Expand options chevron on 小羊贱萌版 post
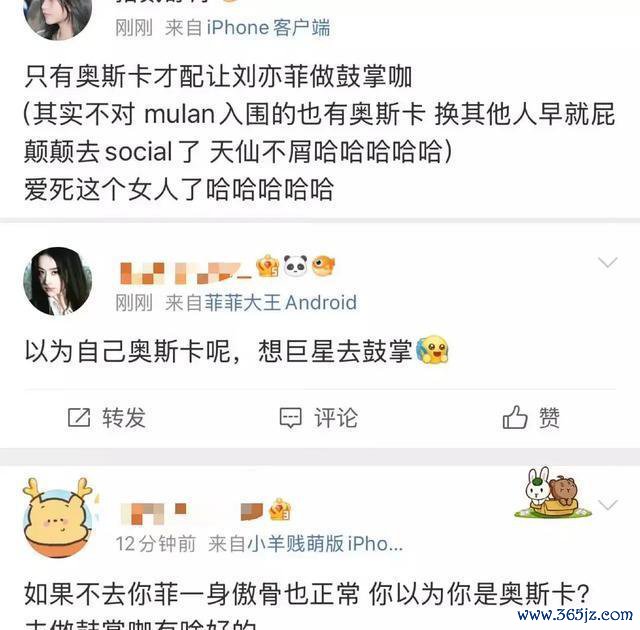640x630 pixels. pyautogui.click(x=607, y=504)
